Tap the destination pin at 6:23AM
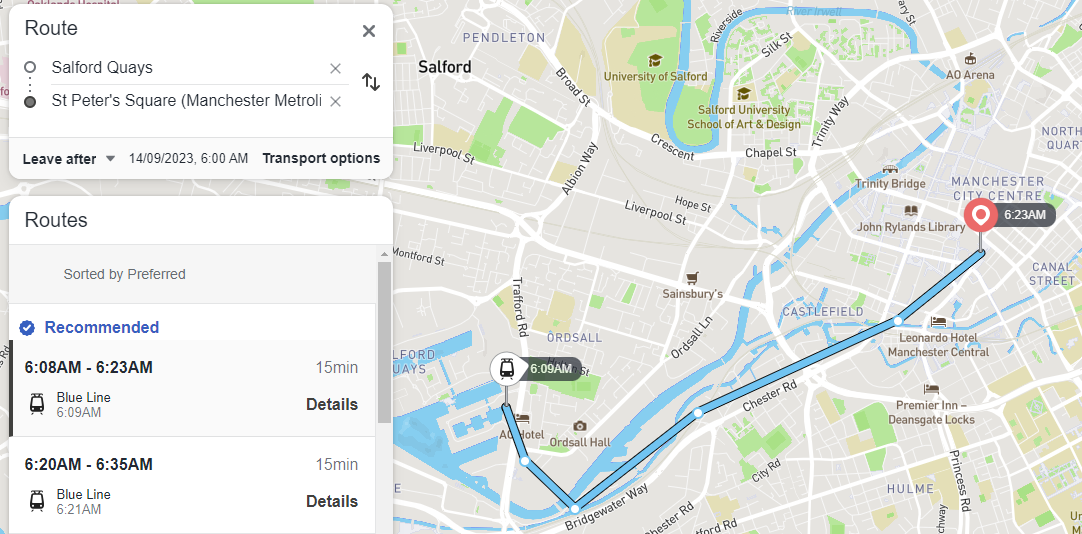The height and width of the screenshot is (534, 1082). click(980, 215)
